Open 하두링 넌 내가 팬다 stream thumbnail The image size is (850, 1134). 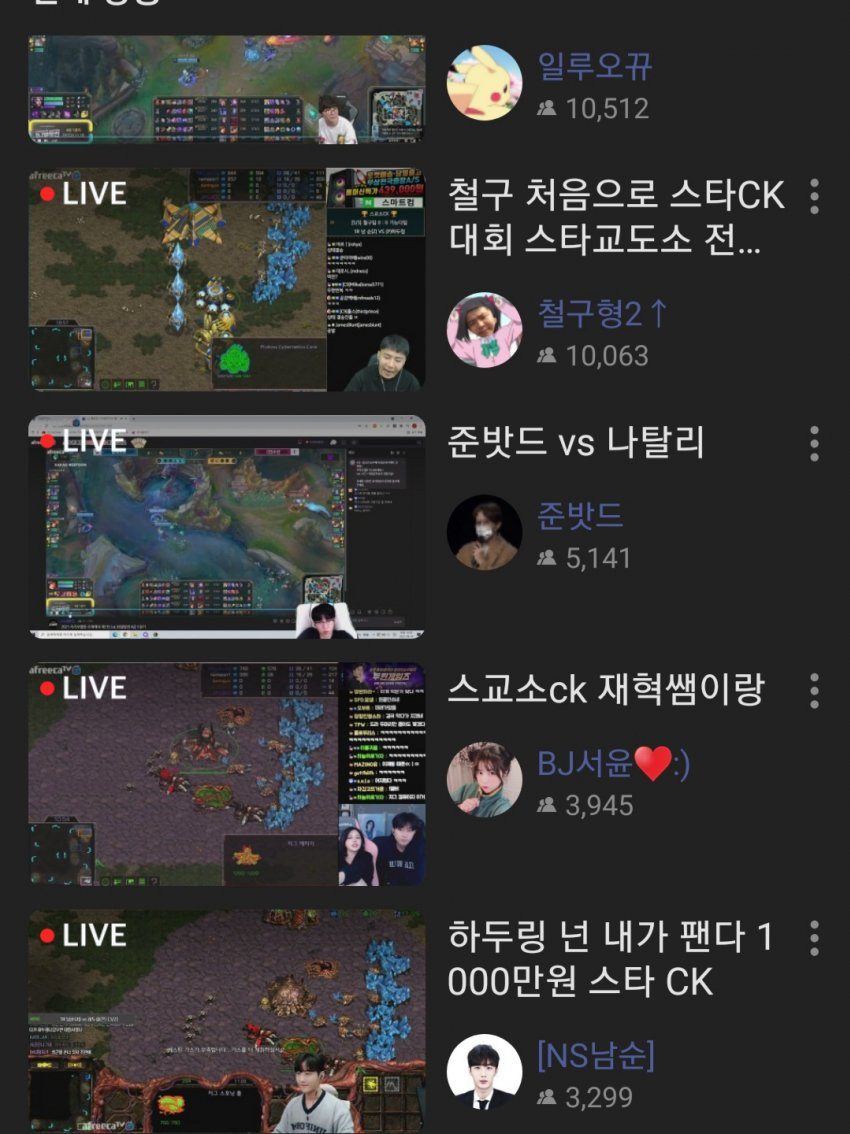(x=226, y=1020)
